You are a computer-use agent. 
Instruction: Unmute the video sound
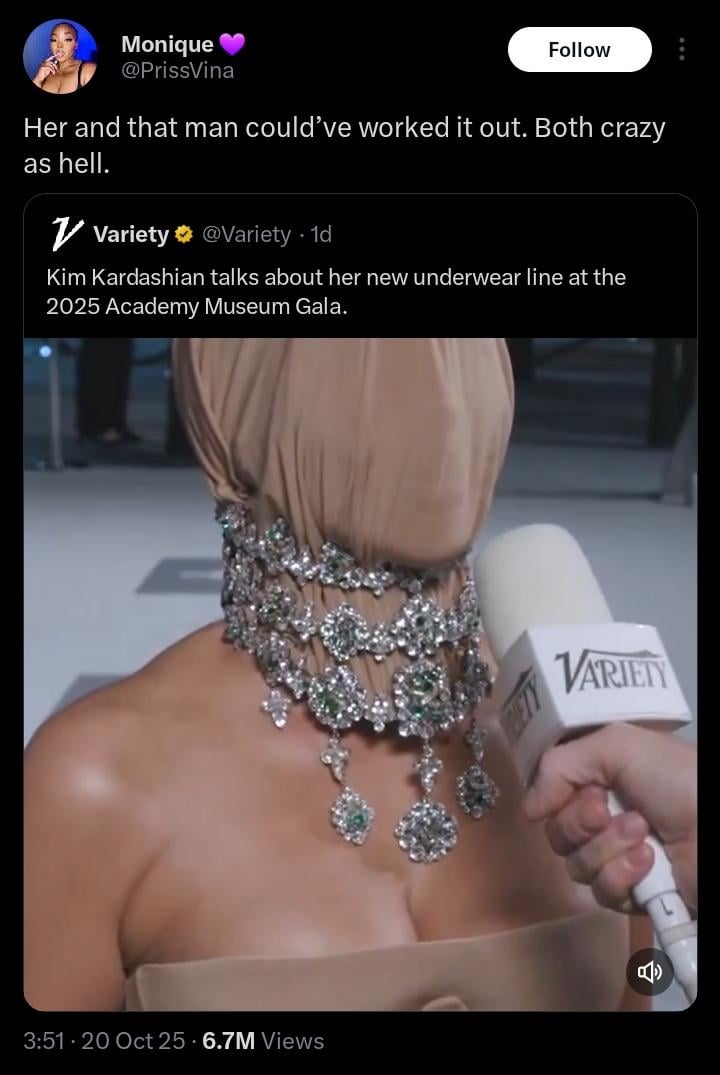pyautogui.click(x=650, y=971)
